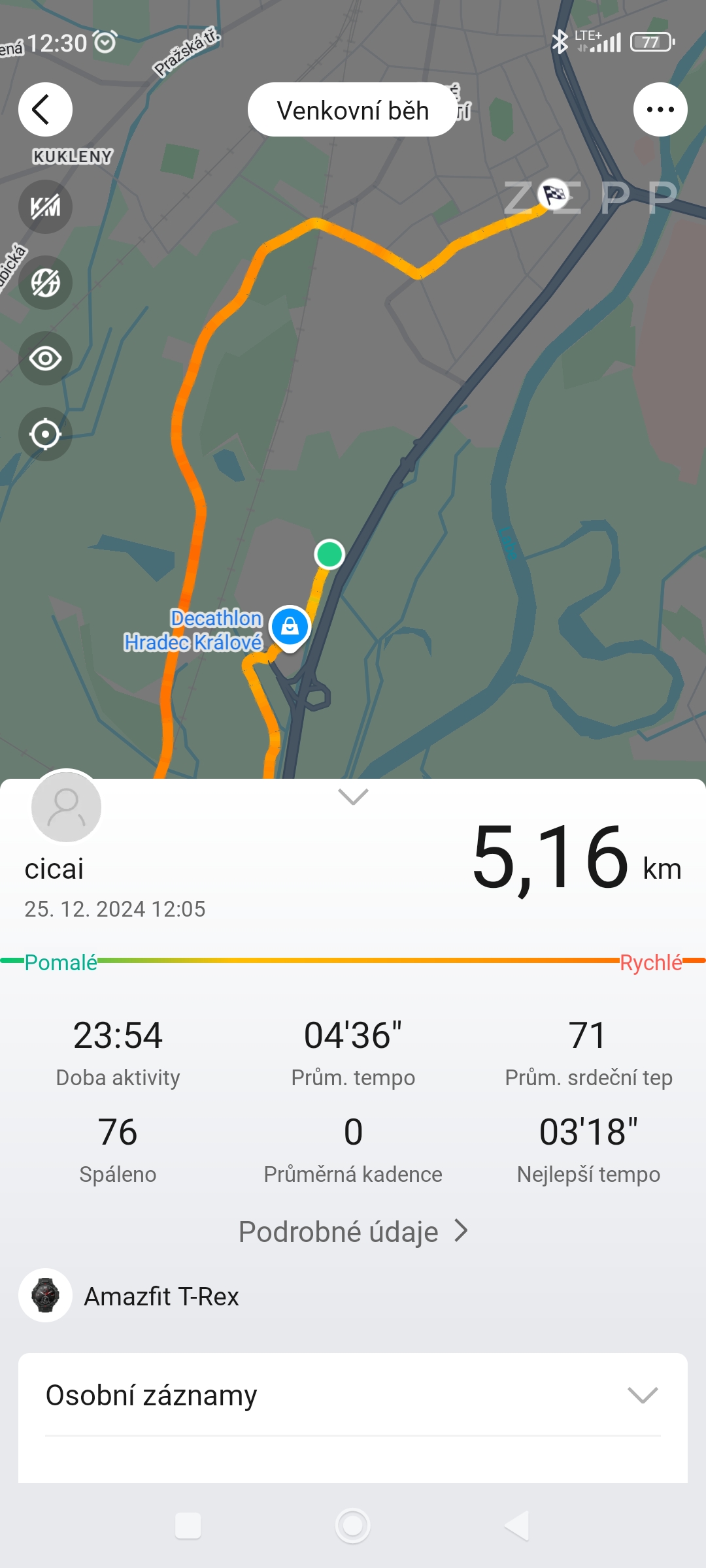Toggle route visibility eye icon
This screenshot has width=706, height=1568.
click(45, 359)
